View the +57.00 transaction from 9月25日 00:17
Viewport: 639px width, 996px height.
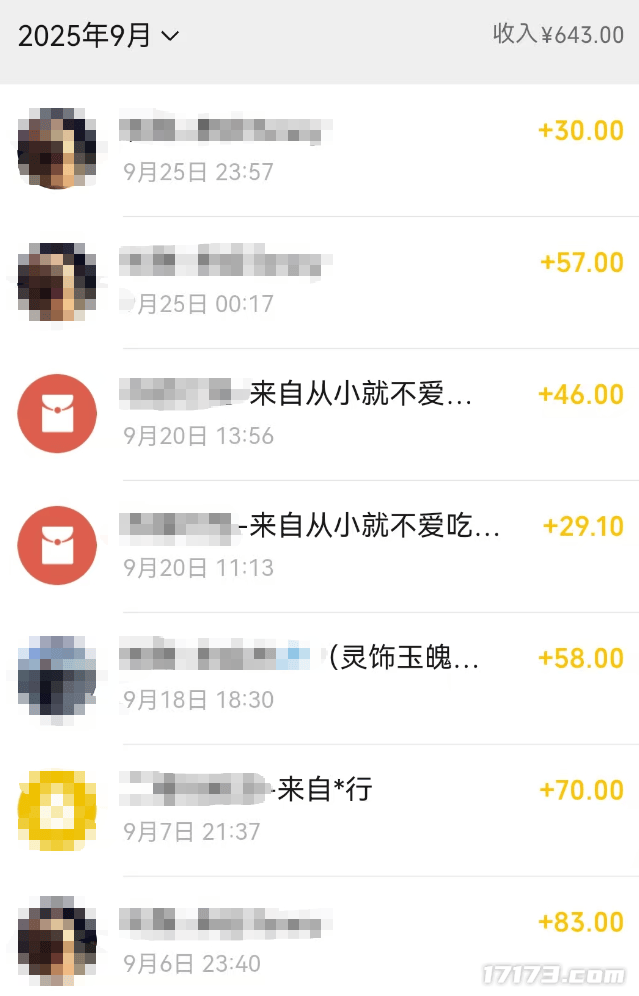(x=320, y=283)
